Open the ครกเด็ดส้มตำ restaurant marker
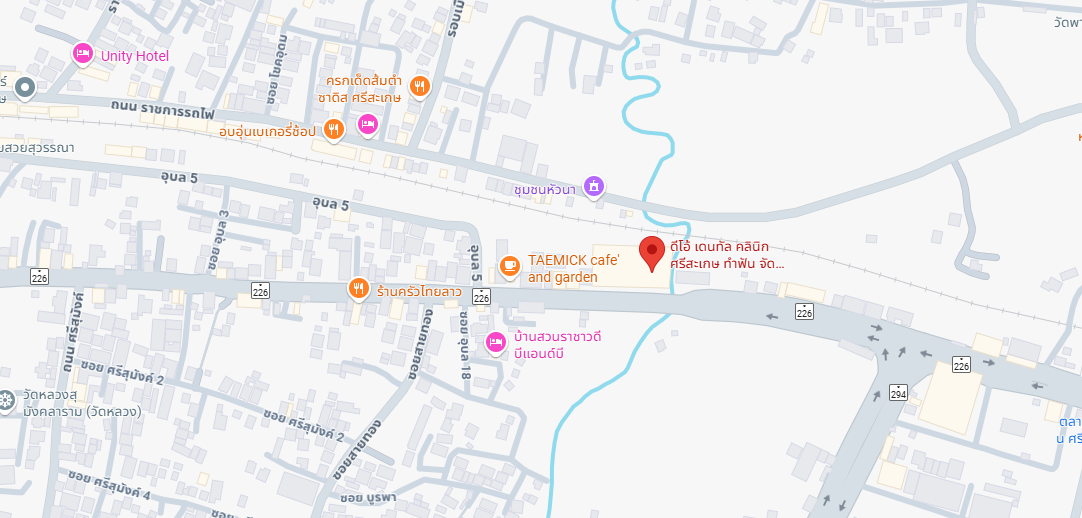Screen dimensions: 1082x518 [419, 86]
